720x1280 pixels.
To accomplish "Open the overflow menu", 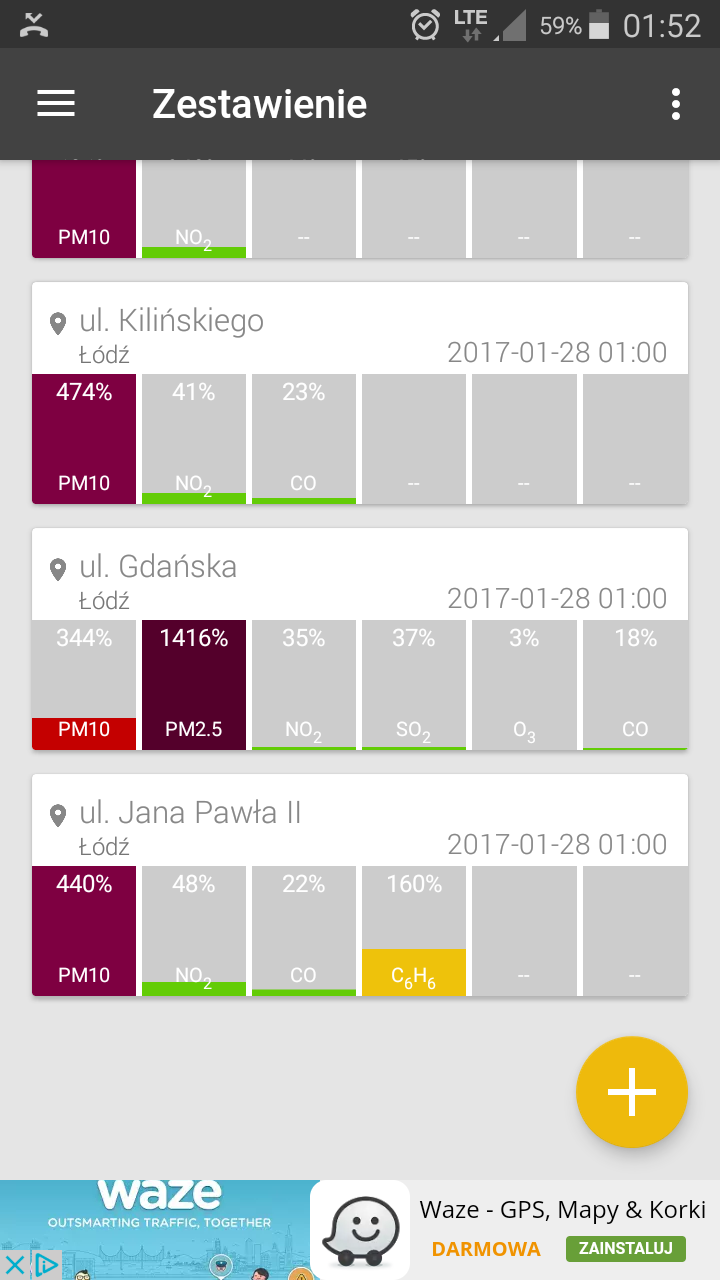I will click(x=676, y=104).
